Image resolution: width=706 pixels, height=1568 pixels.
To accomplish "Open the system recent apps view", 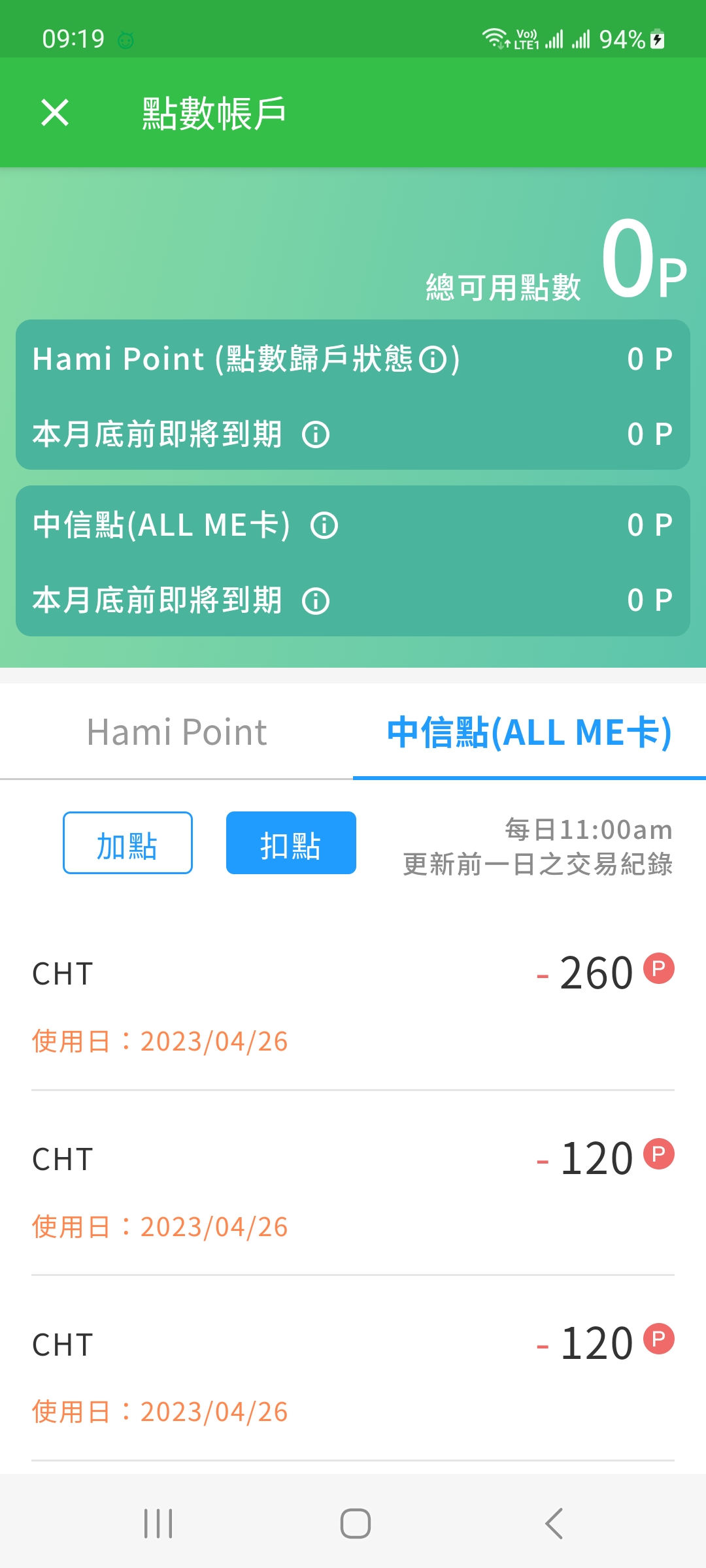I will (158, 1524).
